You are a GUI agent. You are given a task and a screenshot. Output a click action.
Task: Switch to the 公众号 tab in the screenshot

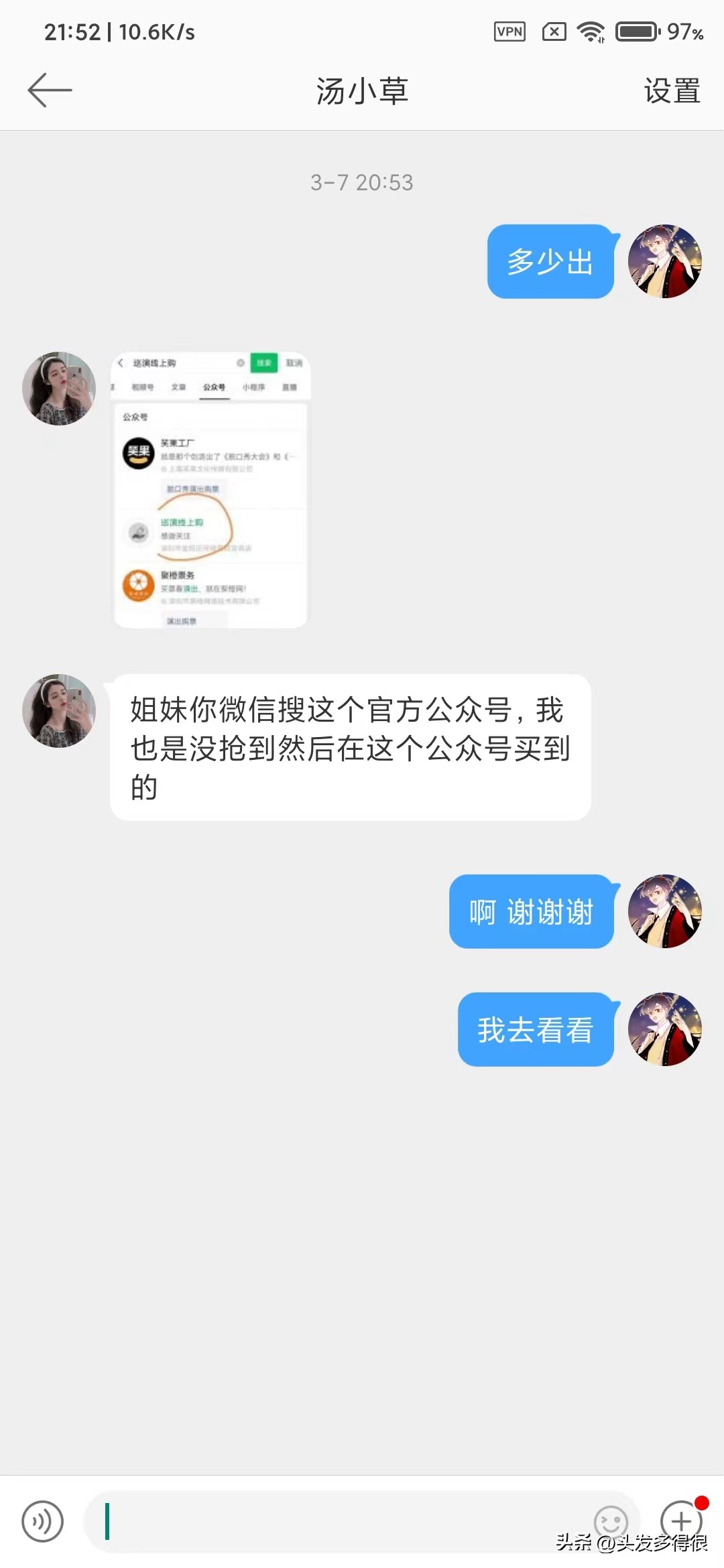(214, 388)
